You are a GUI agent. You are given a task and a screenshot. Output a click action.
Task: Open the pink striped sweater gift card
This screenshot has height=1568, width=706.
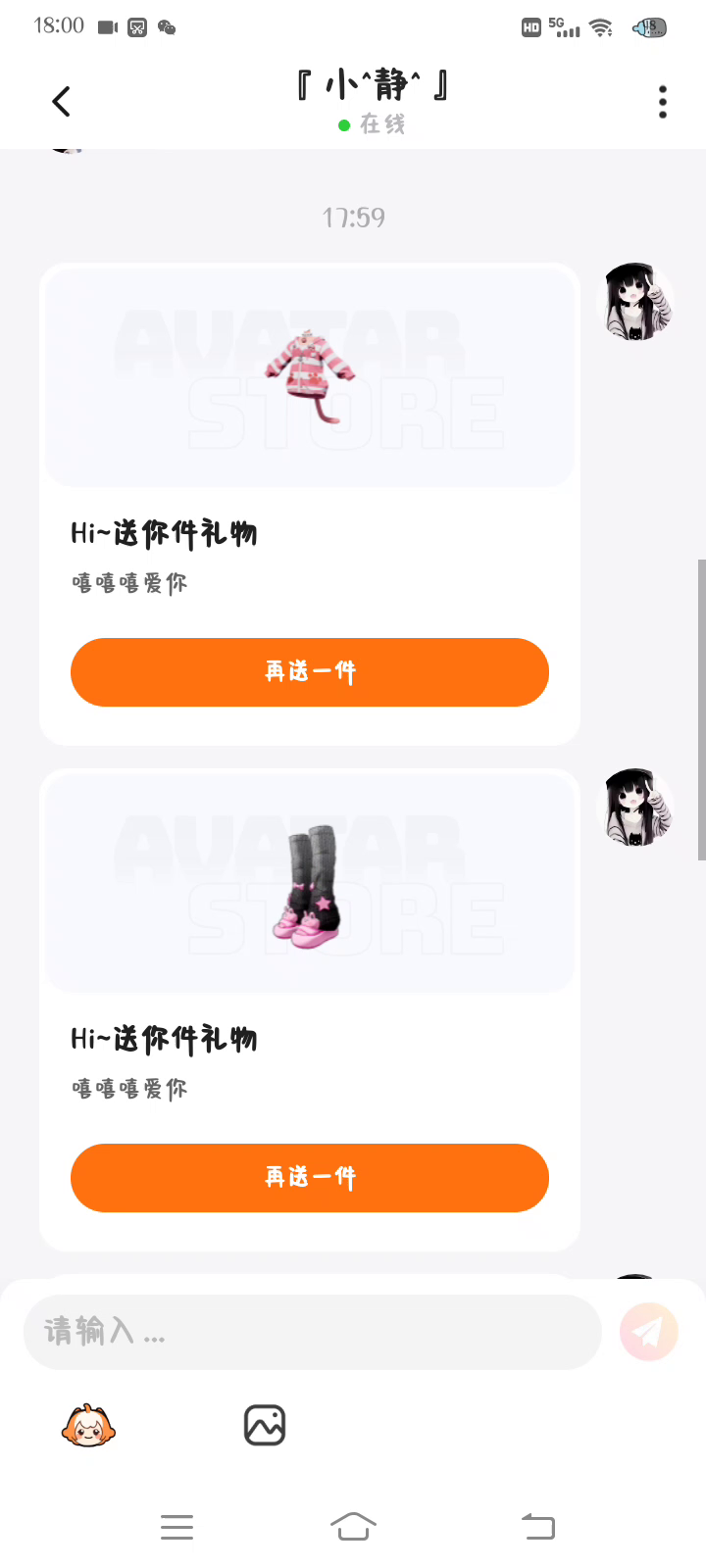(x=310, y=377)
